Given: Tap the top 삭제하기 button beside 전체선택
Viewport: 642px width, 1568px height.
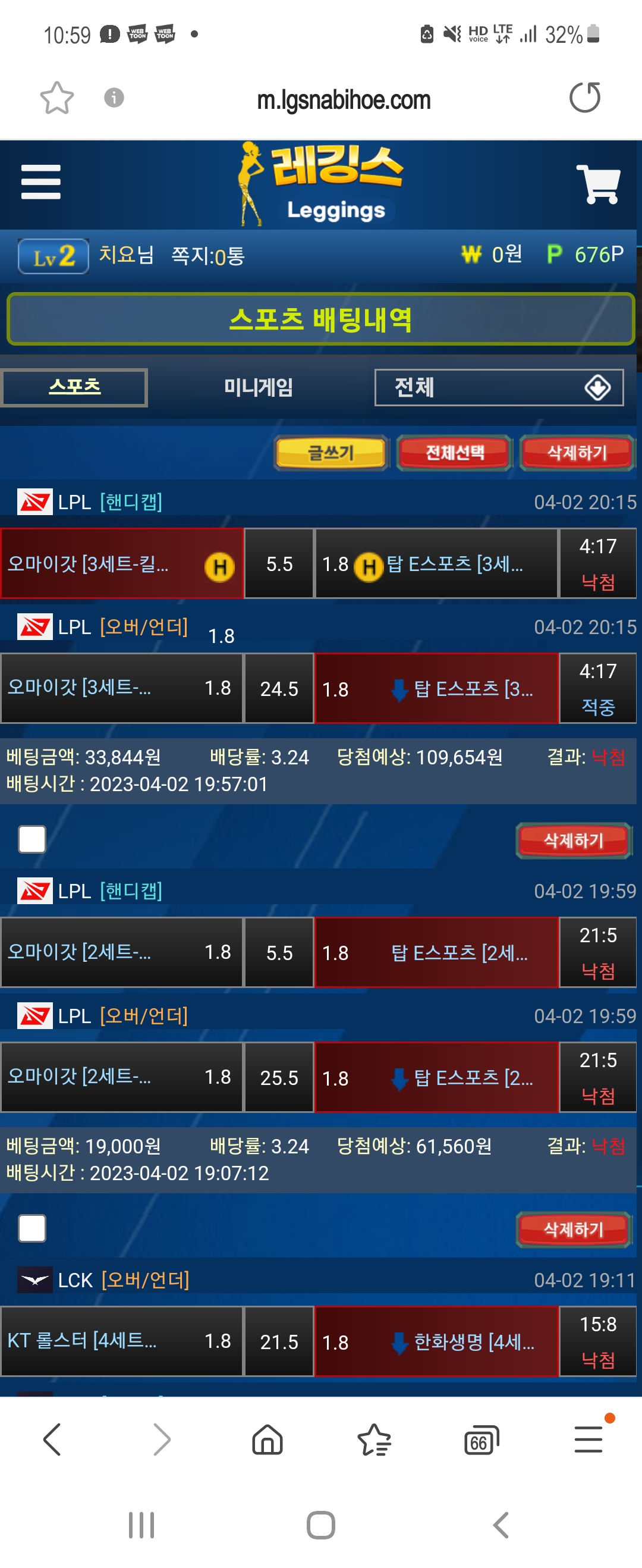Looking at the screenshot, I should (x=576, y=452).
